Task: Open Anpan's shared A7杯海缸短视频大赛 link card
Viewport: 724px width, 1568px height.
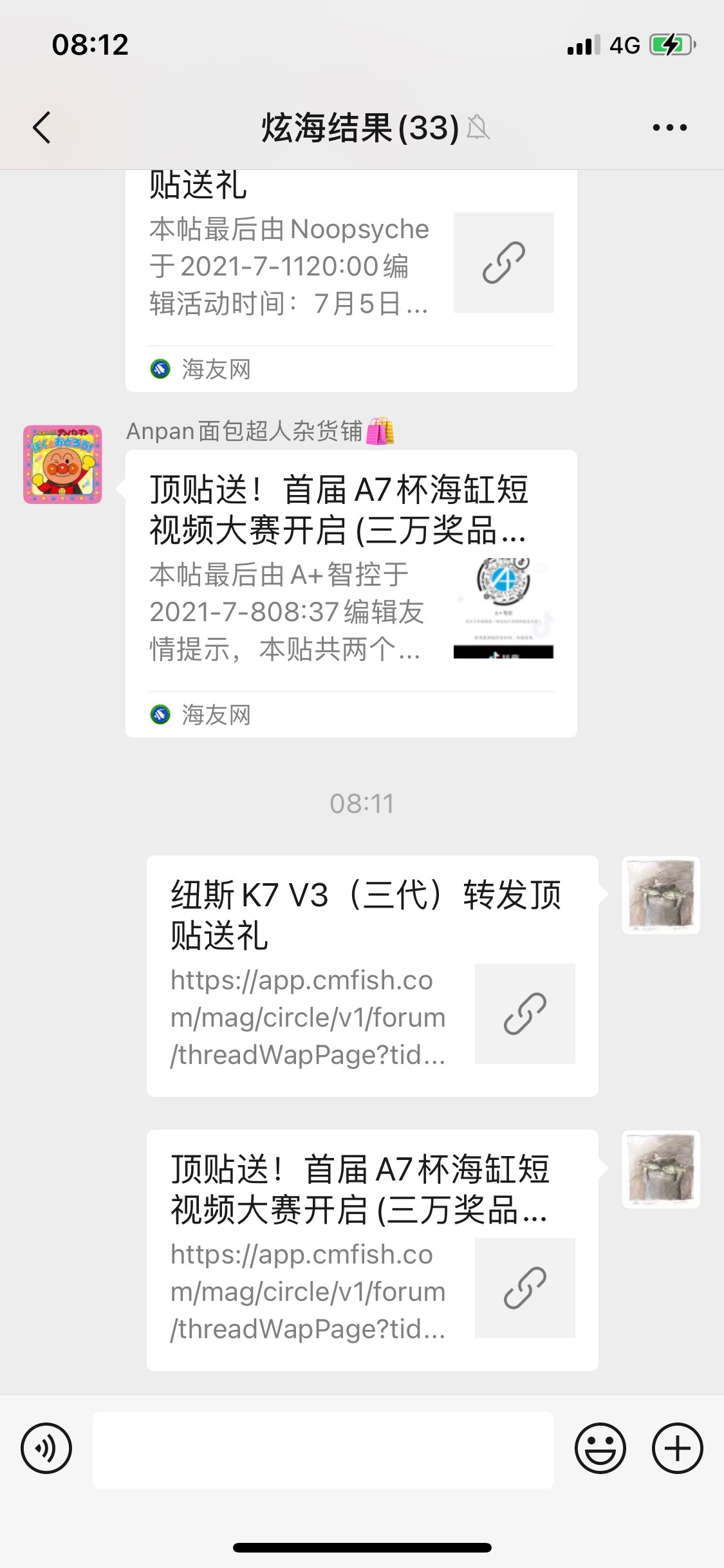Action: (x=351, y=592)
